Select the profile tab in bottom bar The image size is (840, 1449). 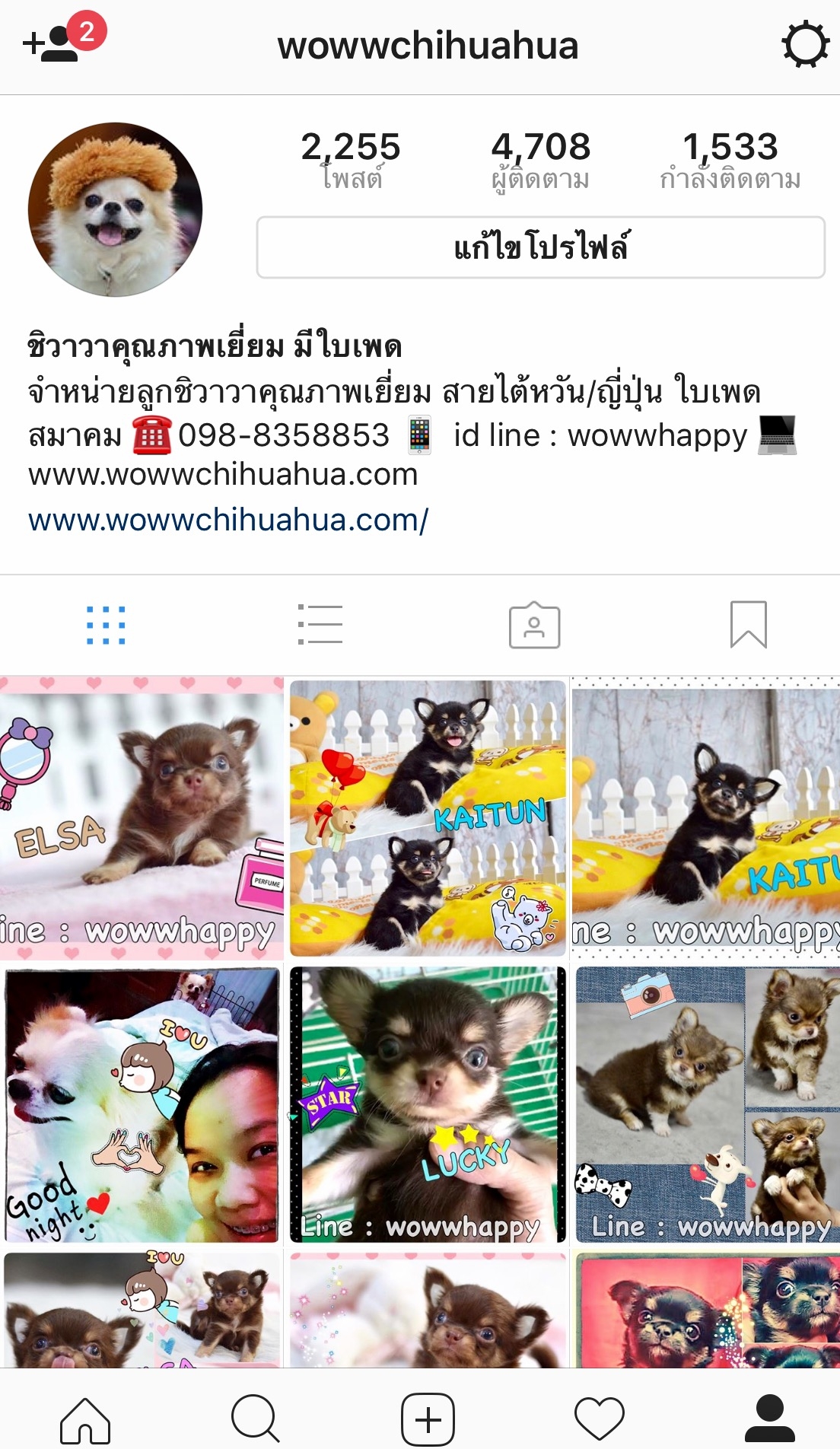pos(770,1419)
